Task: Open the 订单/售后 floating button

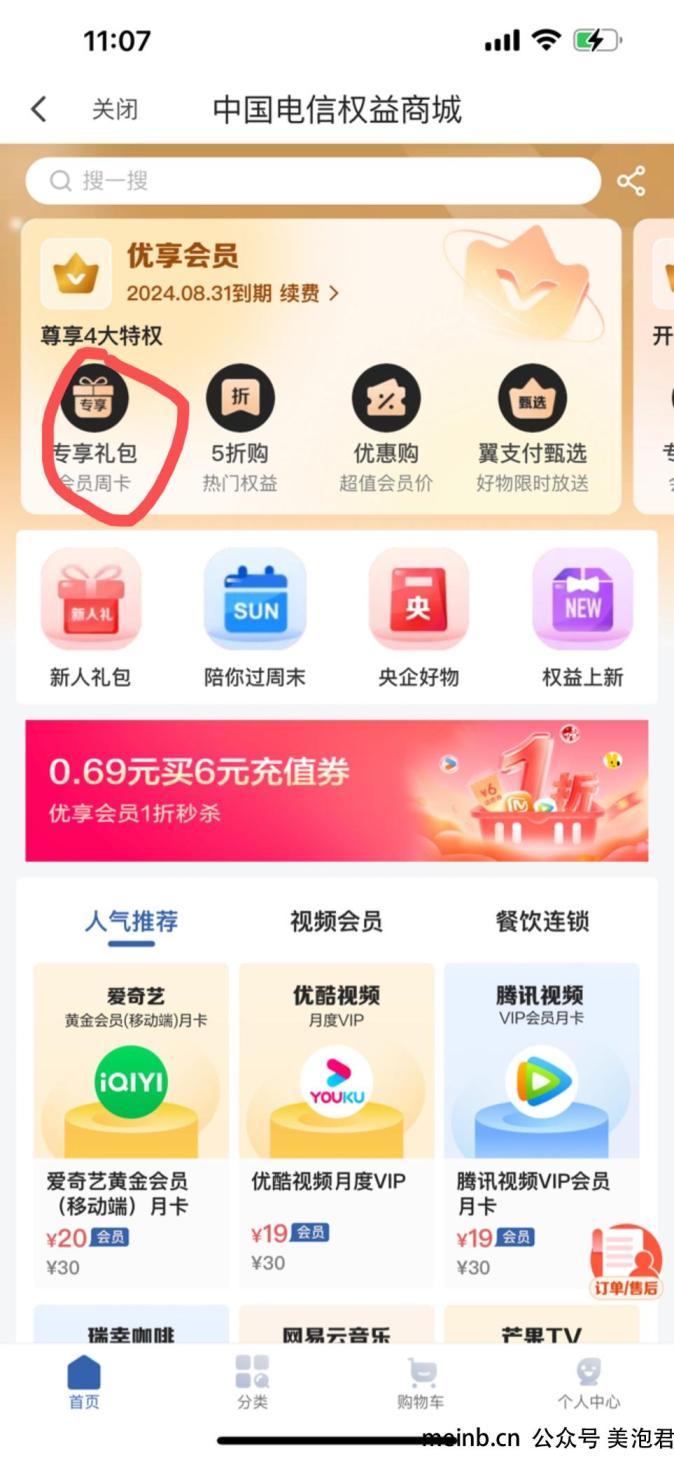Action: 626,1262
